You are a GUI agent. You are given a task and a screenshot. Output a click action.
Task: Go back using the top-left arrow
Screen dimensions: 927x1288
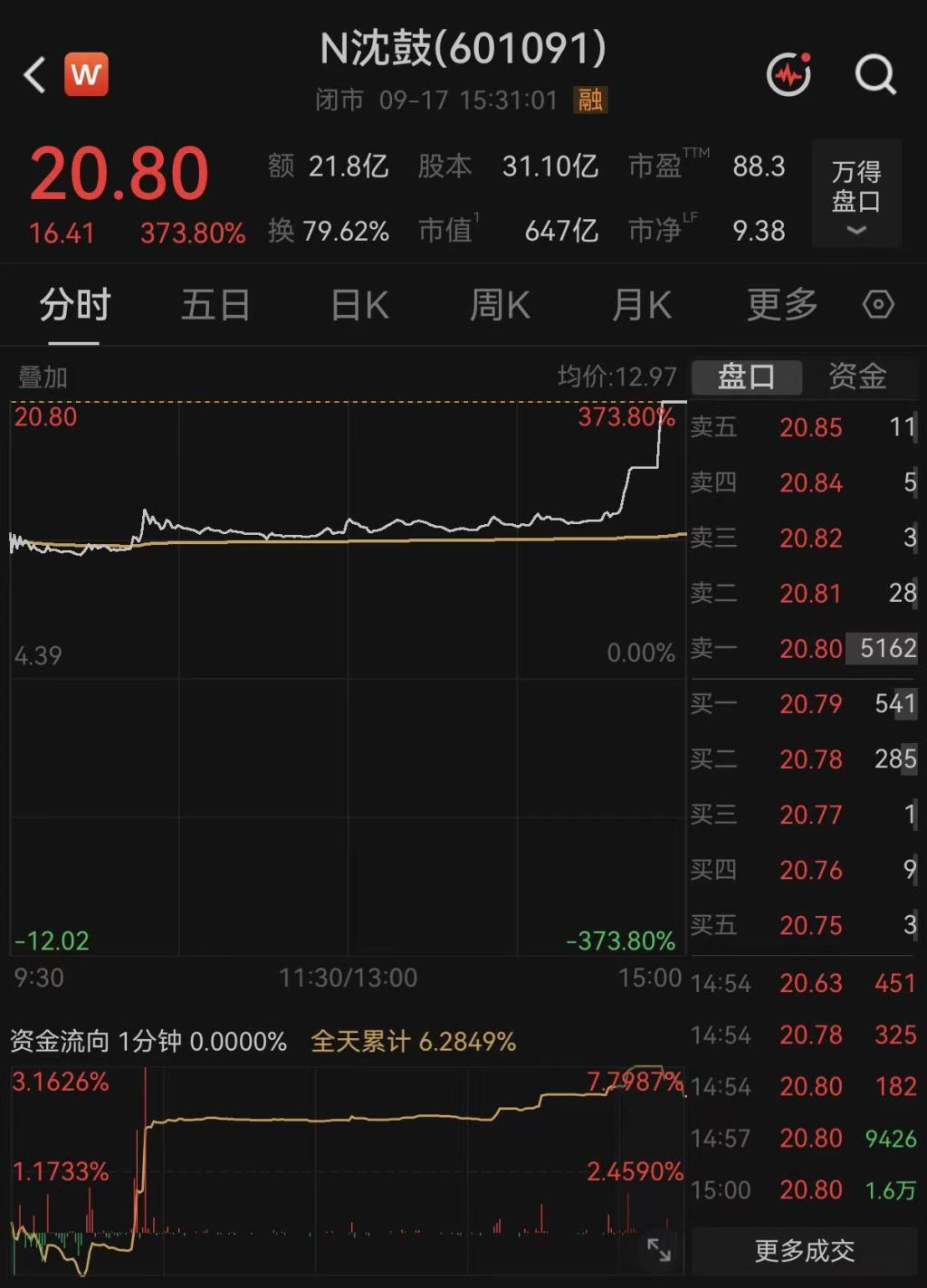pyautogui.click(x=34, y=75)
